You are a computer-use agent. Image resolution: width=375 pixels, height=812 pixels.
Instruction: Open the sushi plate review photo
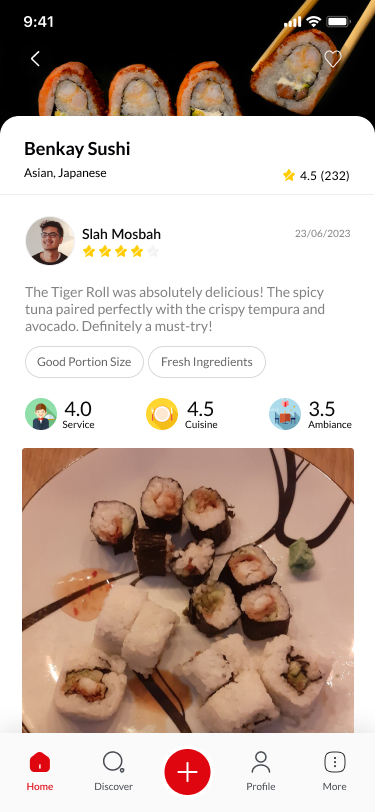pyautogui.click(x=188, y=590)
